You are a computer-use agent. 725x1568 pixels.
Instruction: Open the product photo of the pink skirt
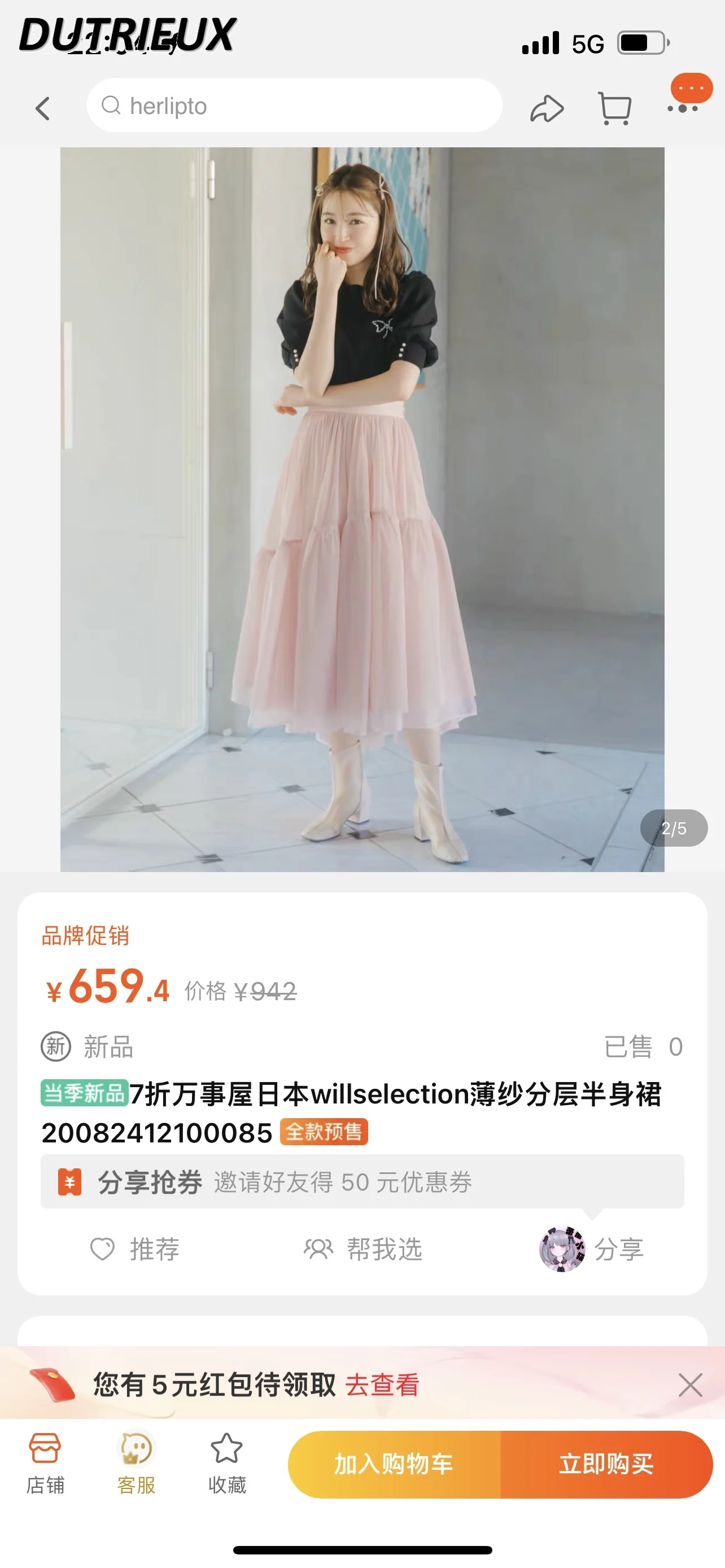click(x=362, y=509)
